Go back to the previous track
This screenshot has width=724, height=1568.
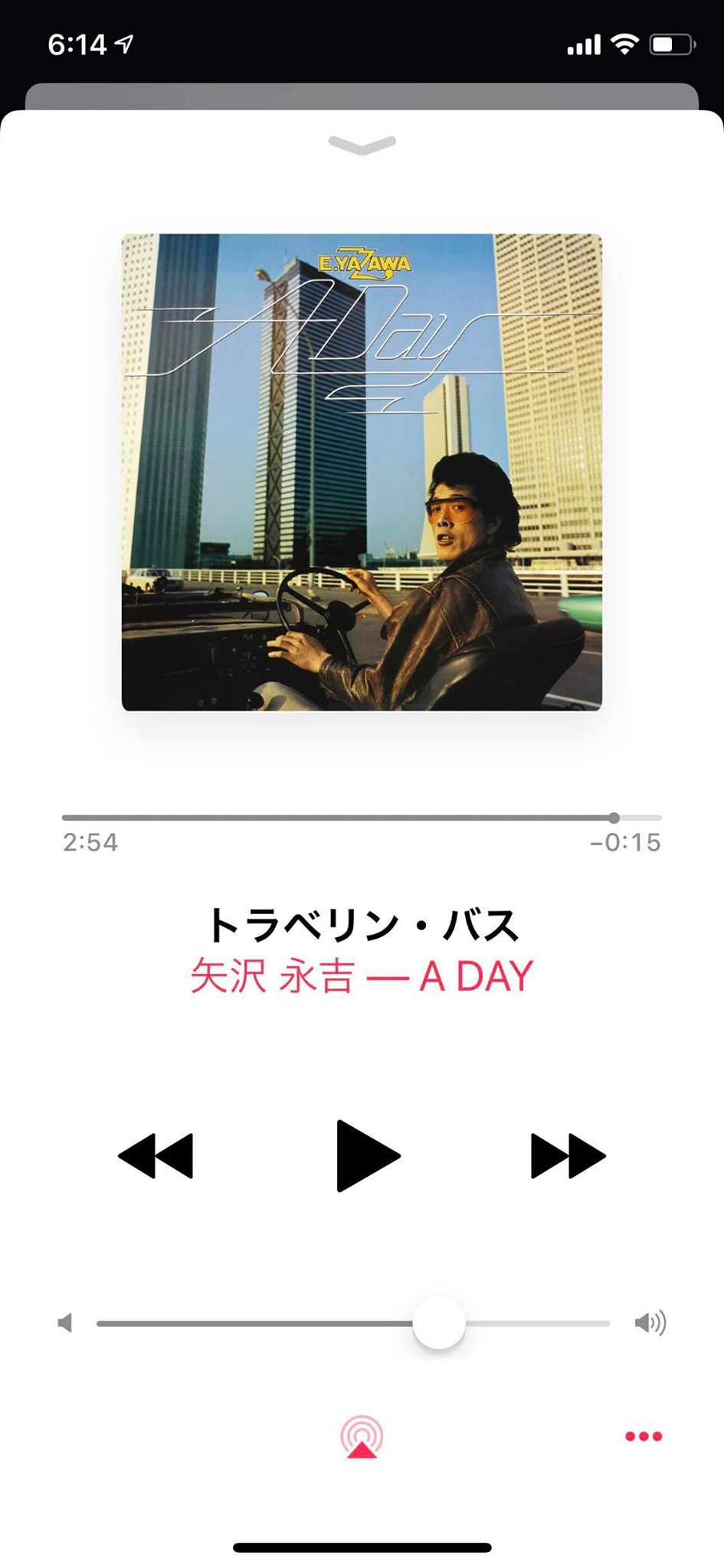coord(156,1155)
